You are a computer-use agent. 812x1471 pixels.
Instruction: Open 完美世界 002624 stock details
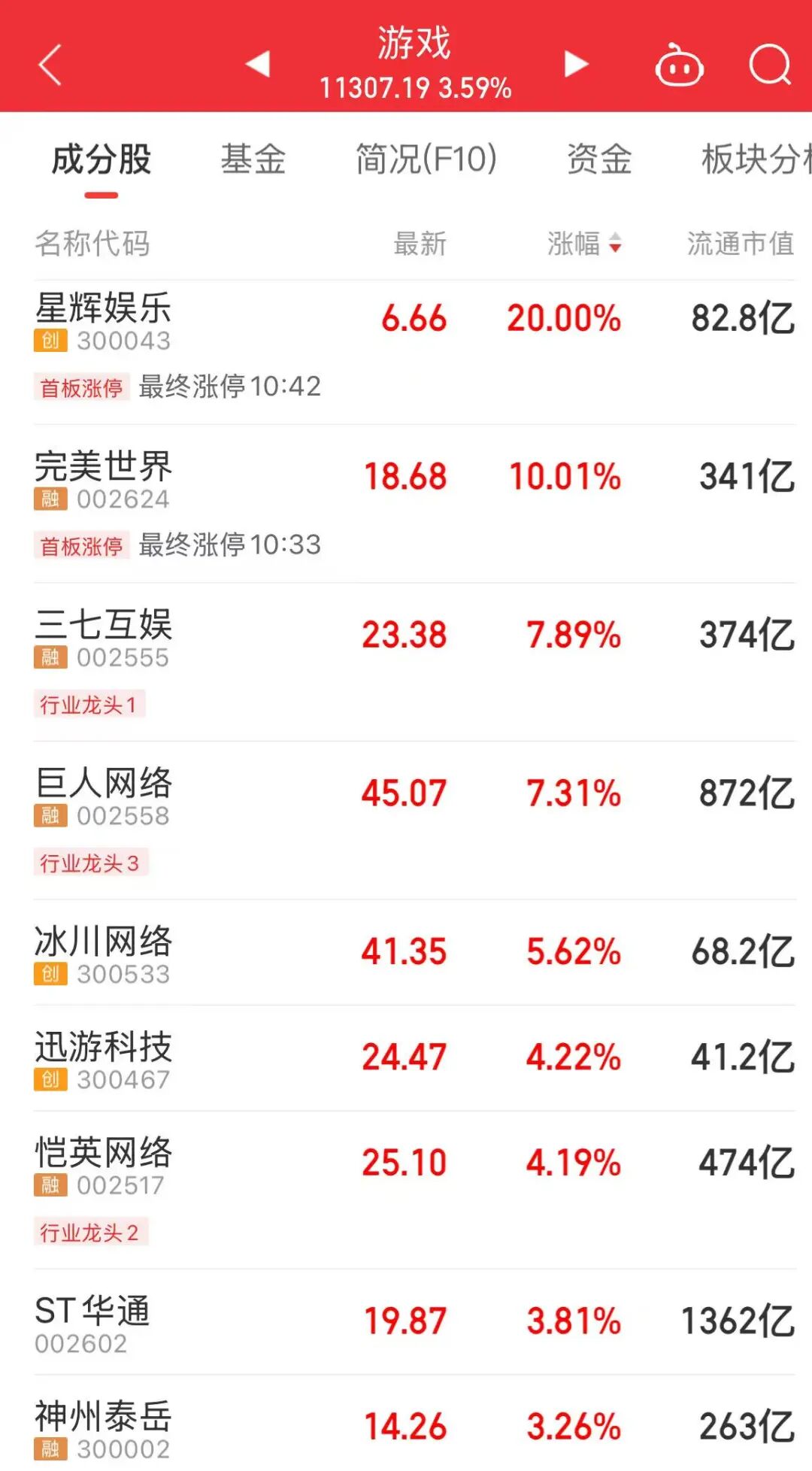[x=415, y=504]
